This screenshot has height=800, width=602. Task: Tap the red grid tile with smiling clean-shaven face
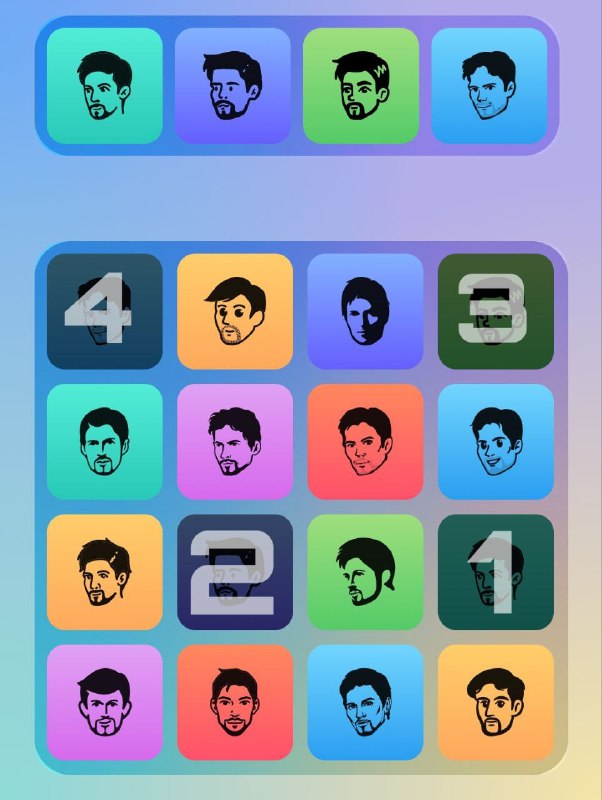365,441
